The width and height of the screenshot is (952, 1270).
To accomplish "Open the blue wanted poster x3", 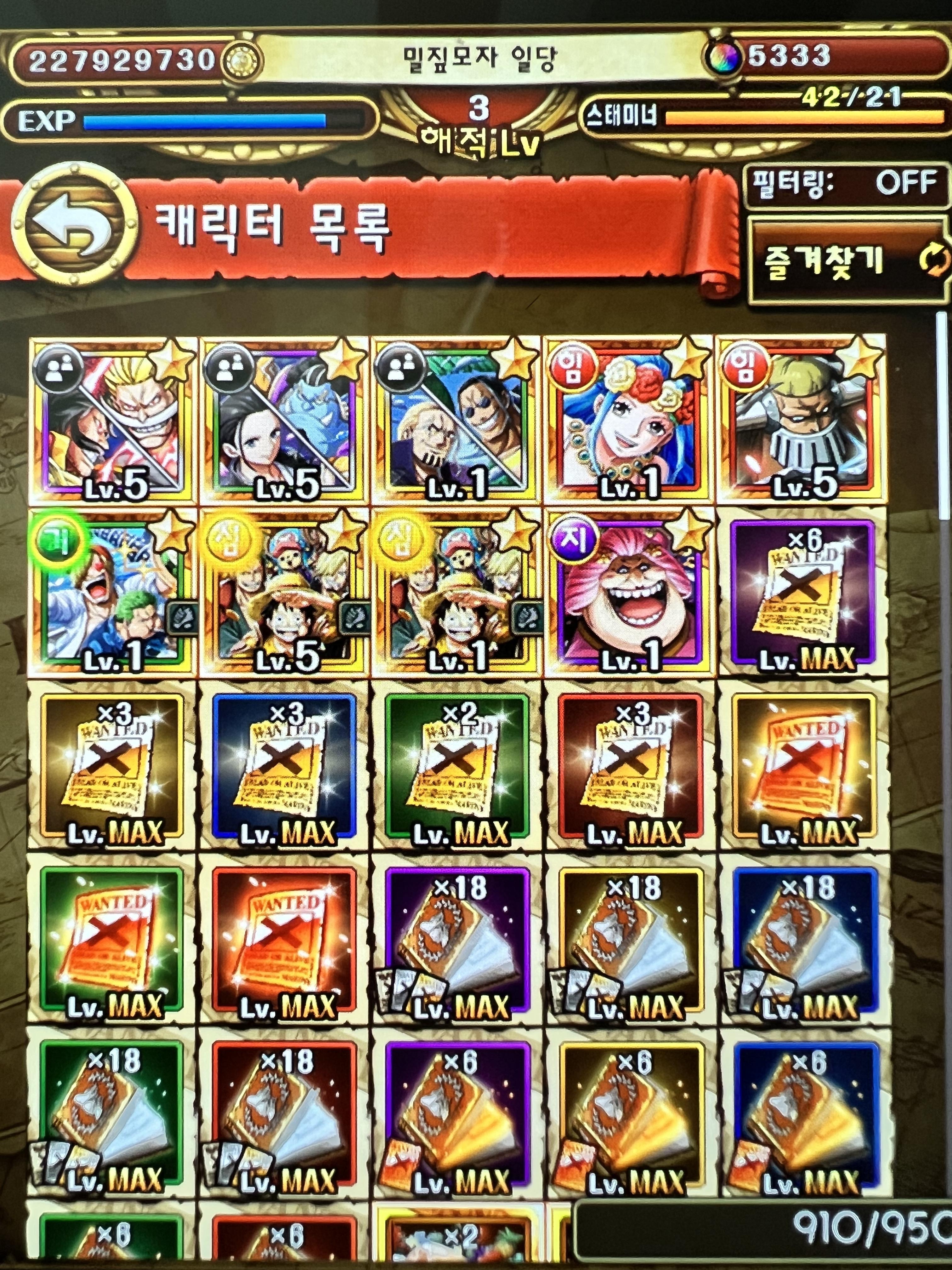I will 285,766.
